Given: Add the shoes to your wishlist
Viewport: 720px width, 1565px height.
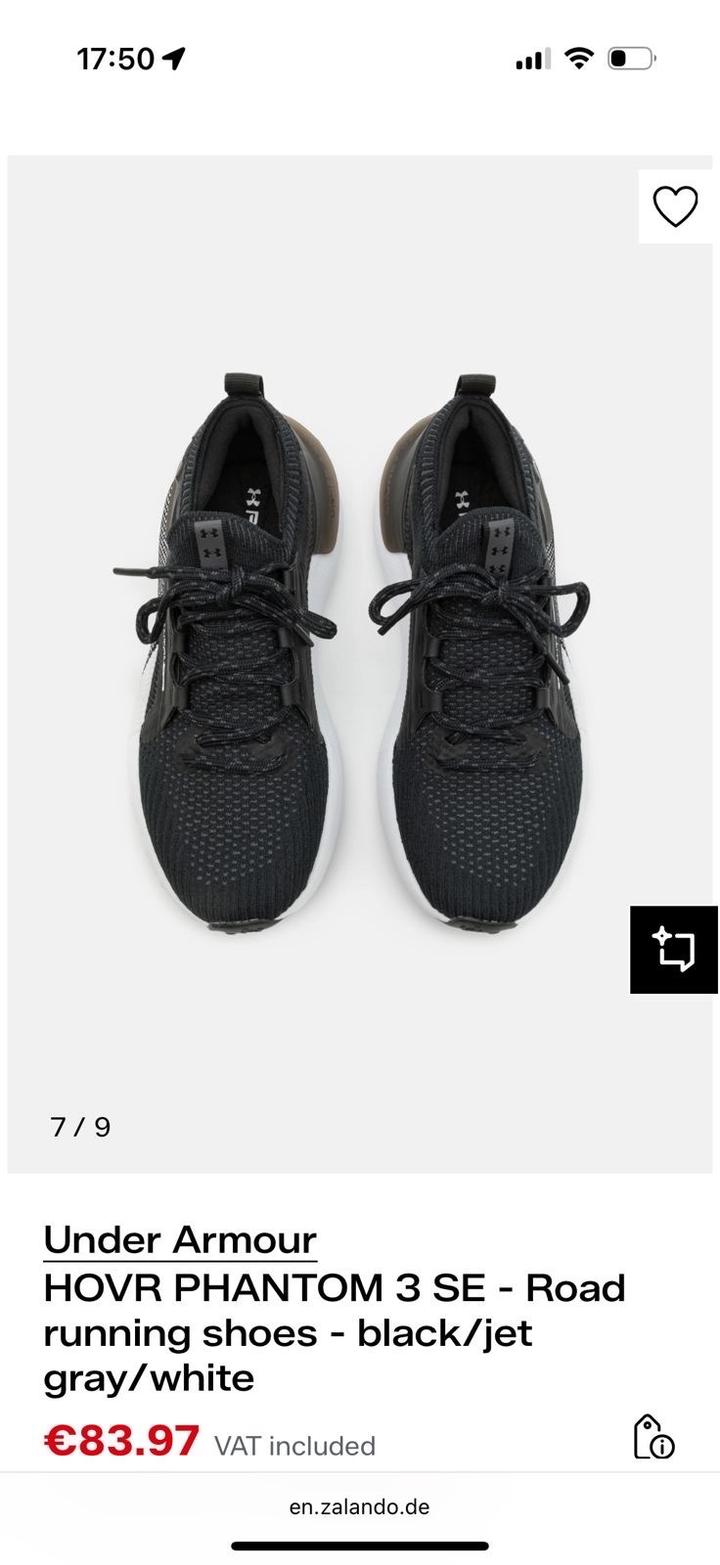Looking at the screenshot, I should point(675,206).
